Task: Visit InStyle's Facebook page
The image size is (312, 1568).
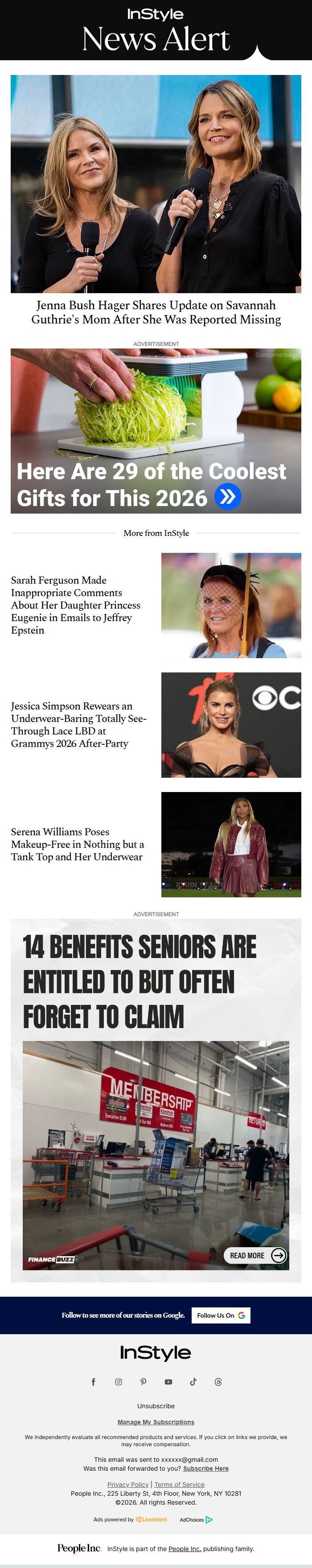Action: tap(93, 1382)
